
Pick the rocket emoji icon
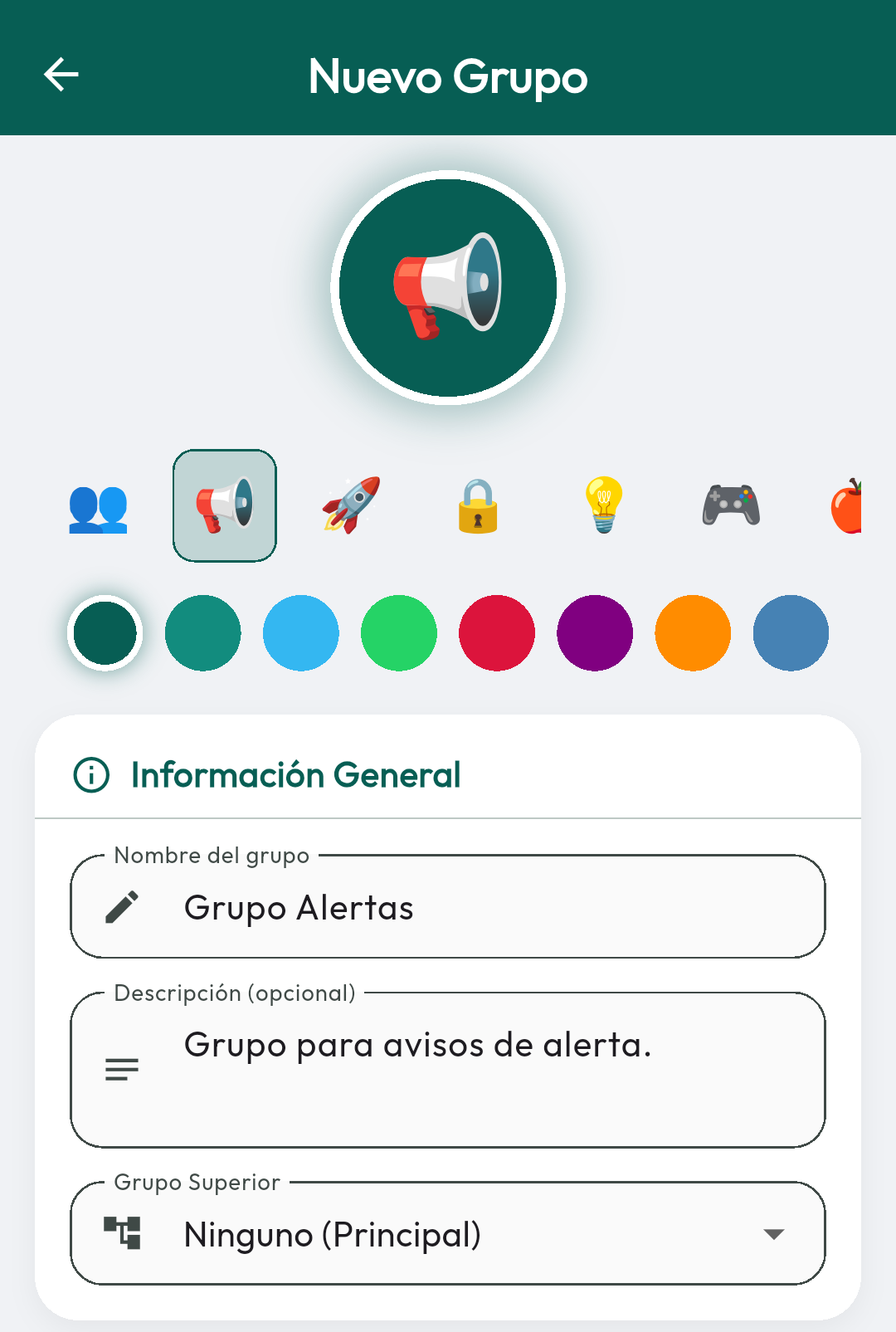[x=352, y=505]
